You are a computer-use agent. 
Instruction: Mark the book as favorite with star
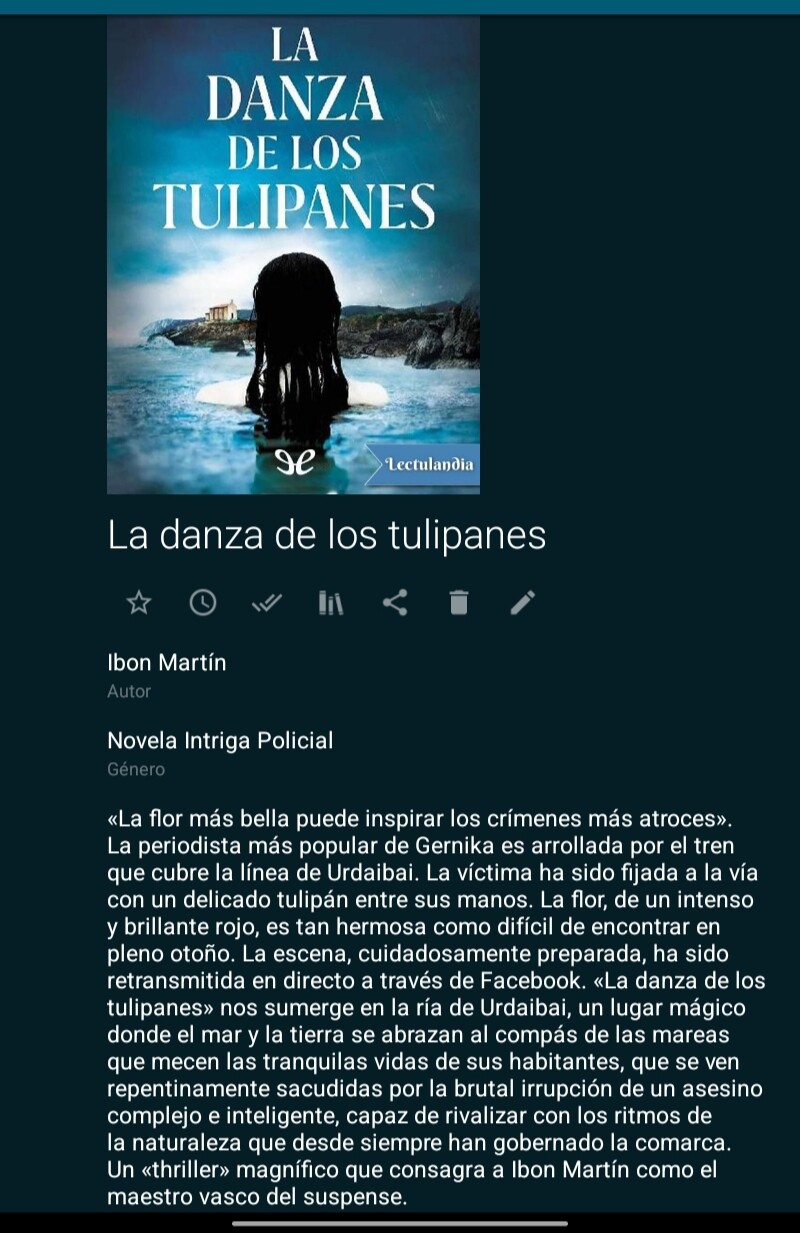pos(138,602)
